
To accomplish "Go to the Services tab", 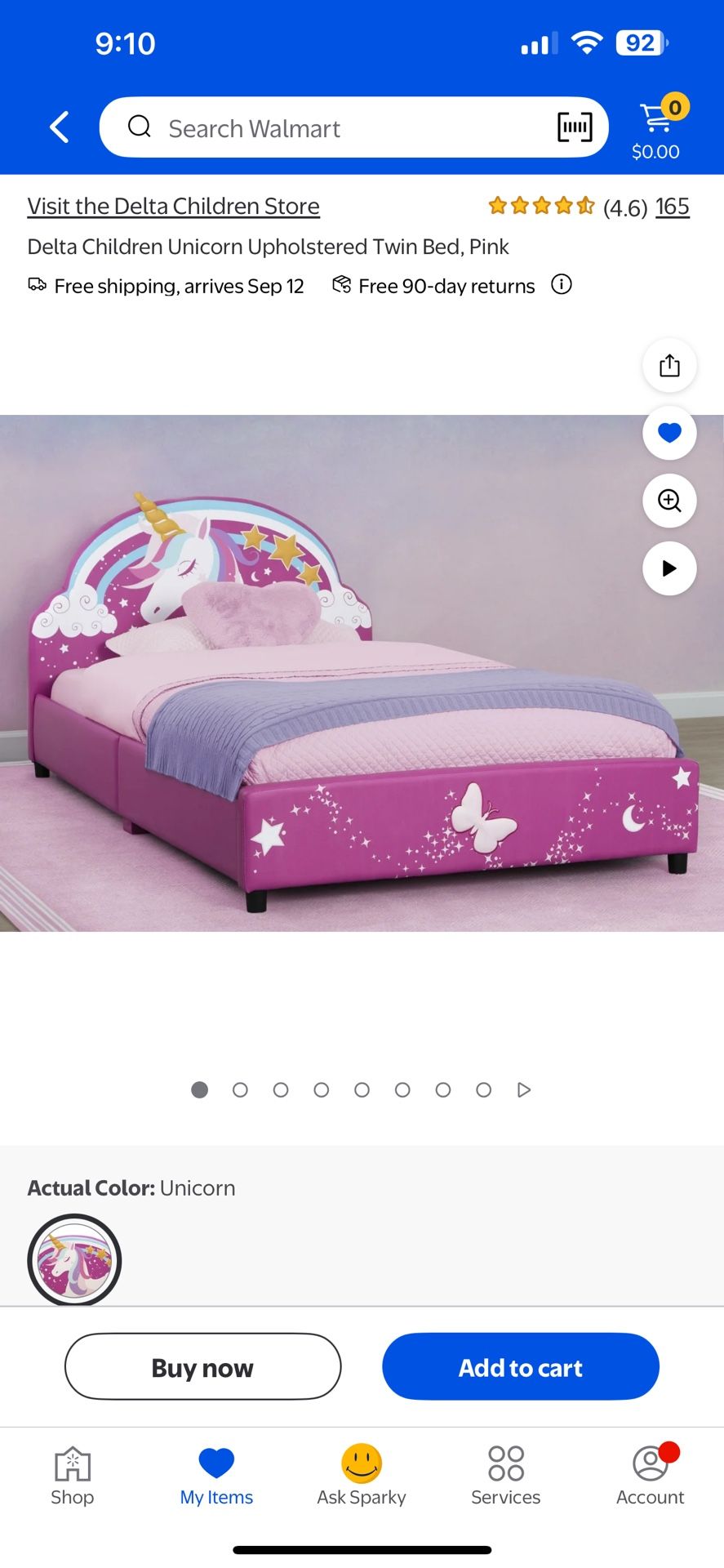I will pos(505,1476).
